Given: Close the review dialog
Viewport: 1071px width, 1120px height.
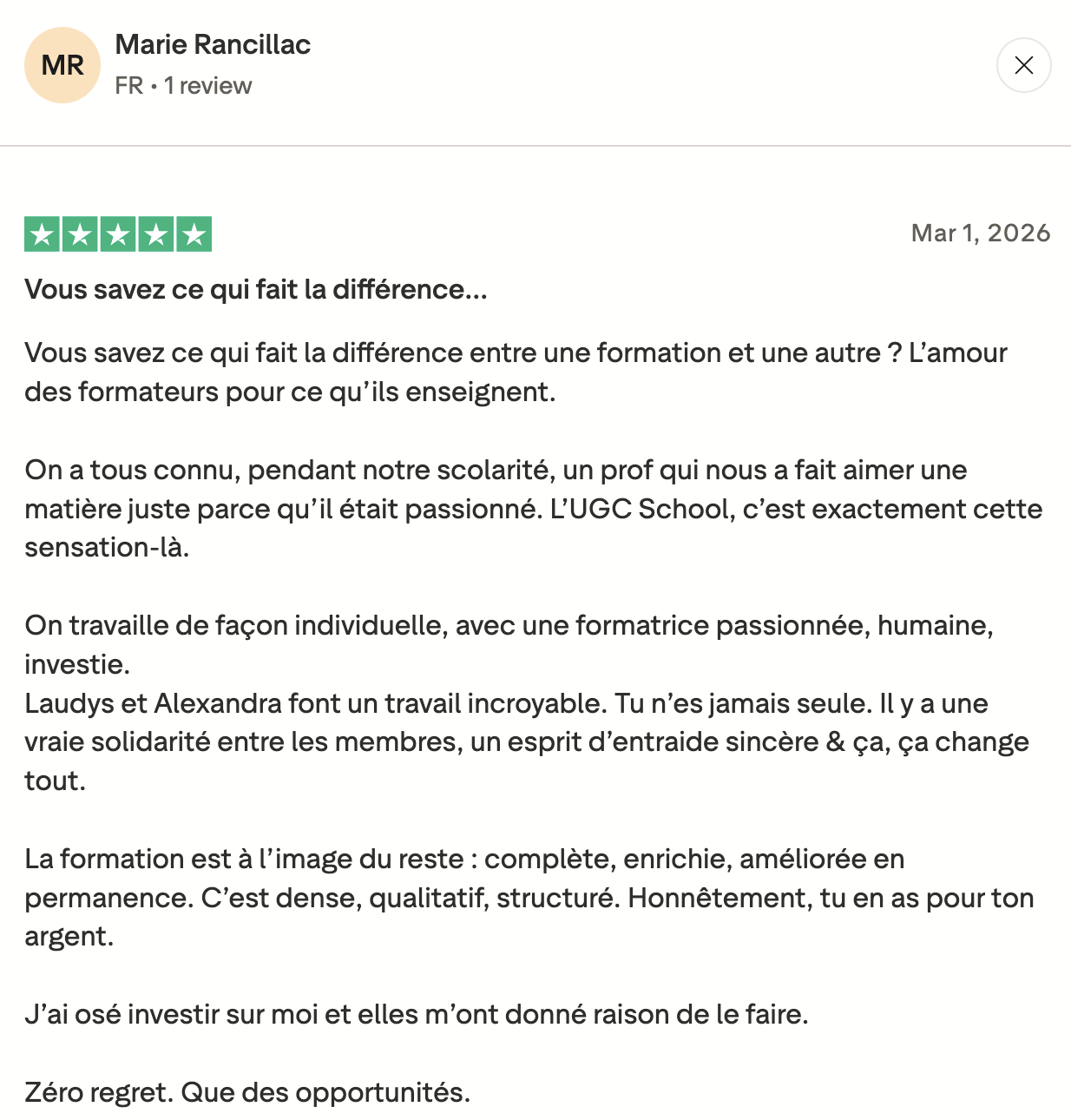Looking at the screenshot, I should click(1023, 65).
